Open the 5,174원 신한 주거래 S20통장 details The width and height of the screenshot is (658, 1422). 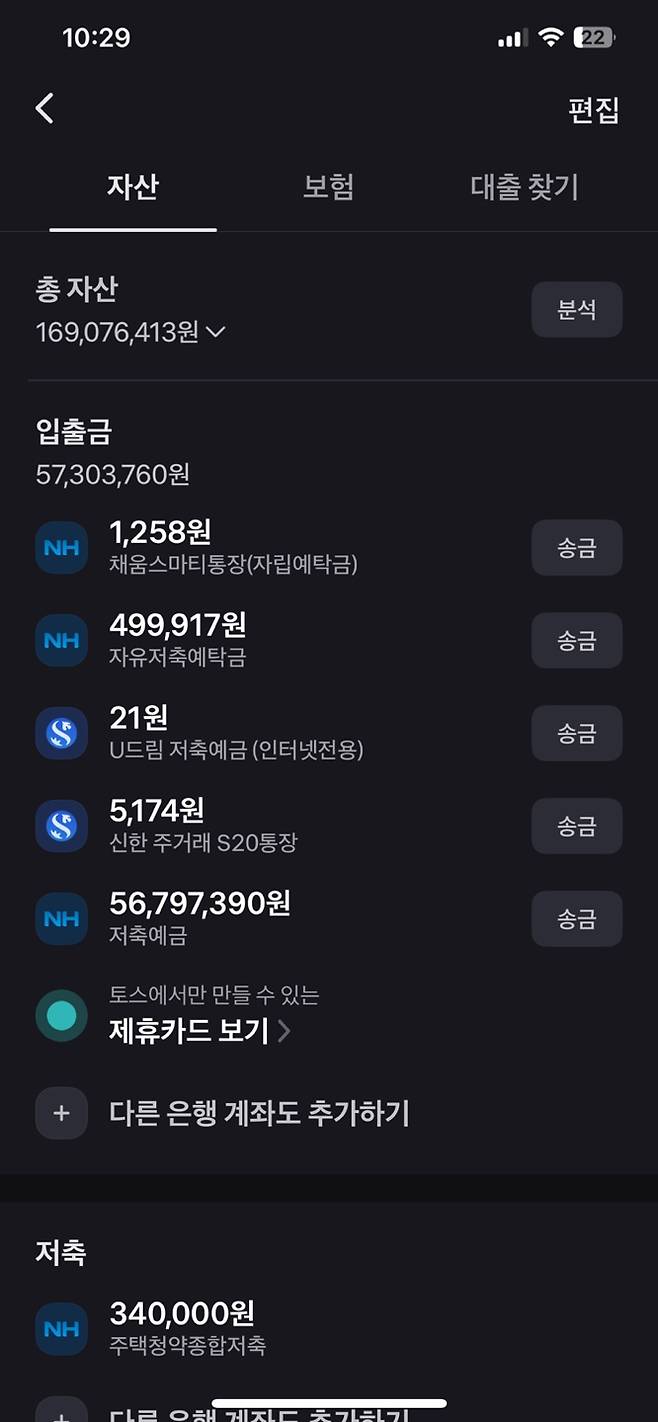(x=202, y=825)
